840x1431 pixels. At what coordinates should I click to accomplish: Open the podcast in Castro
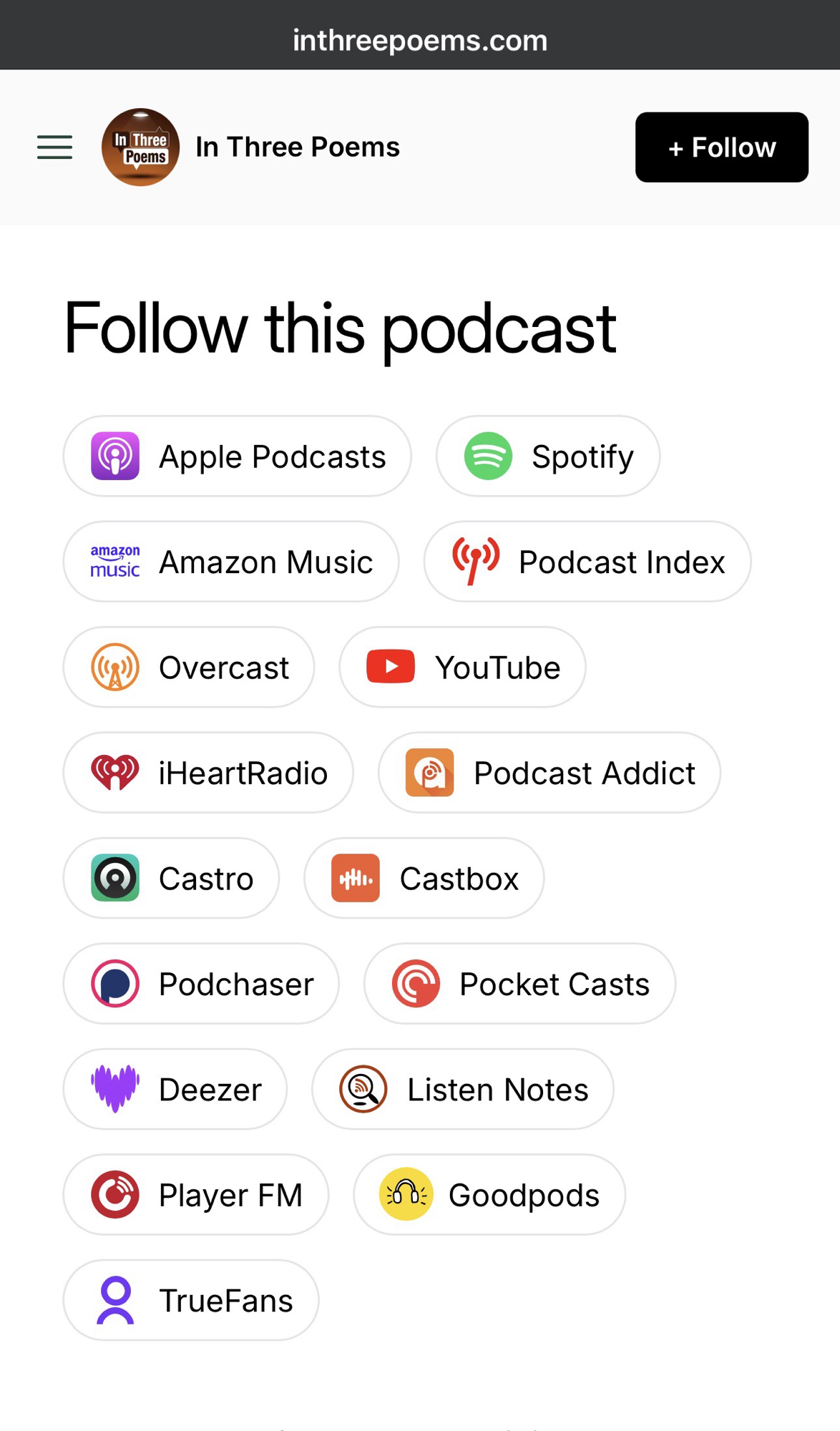click(171, 879)
